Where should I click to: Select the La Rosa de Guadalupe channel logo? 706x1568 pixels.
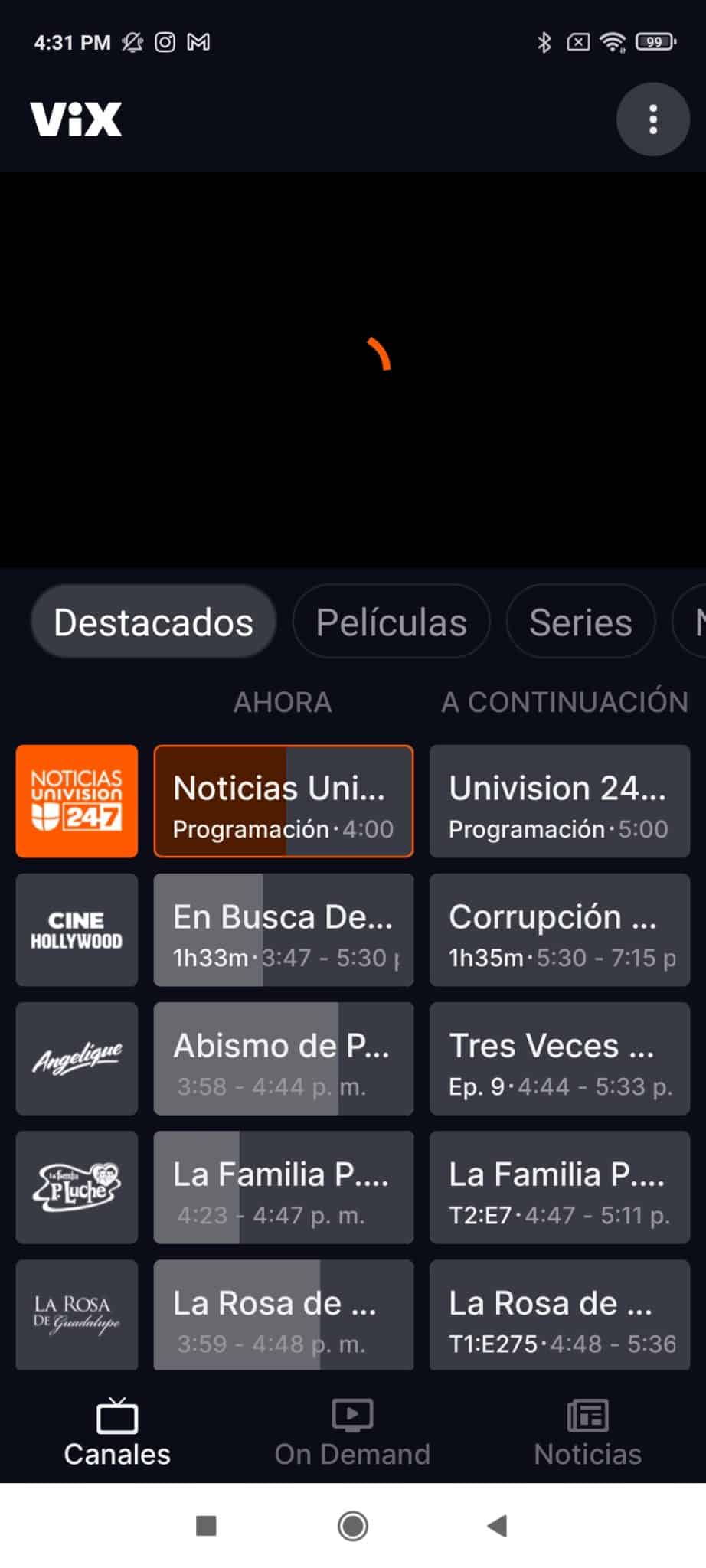click(x=77, y=1315)
